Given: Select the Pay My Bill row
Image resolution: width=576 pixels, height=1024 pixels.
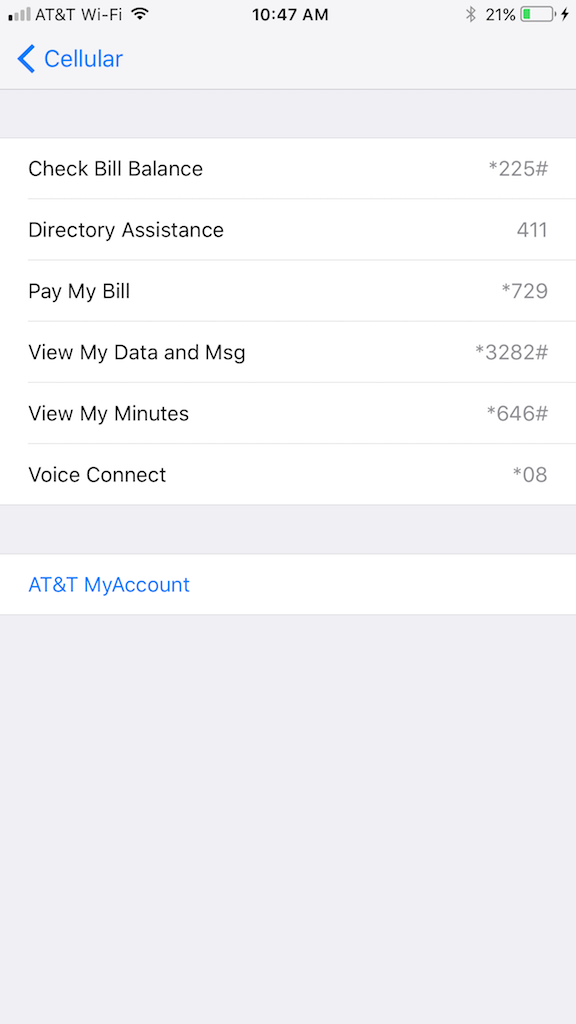Looking at the screenshot, I should 288,291.
